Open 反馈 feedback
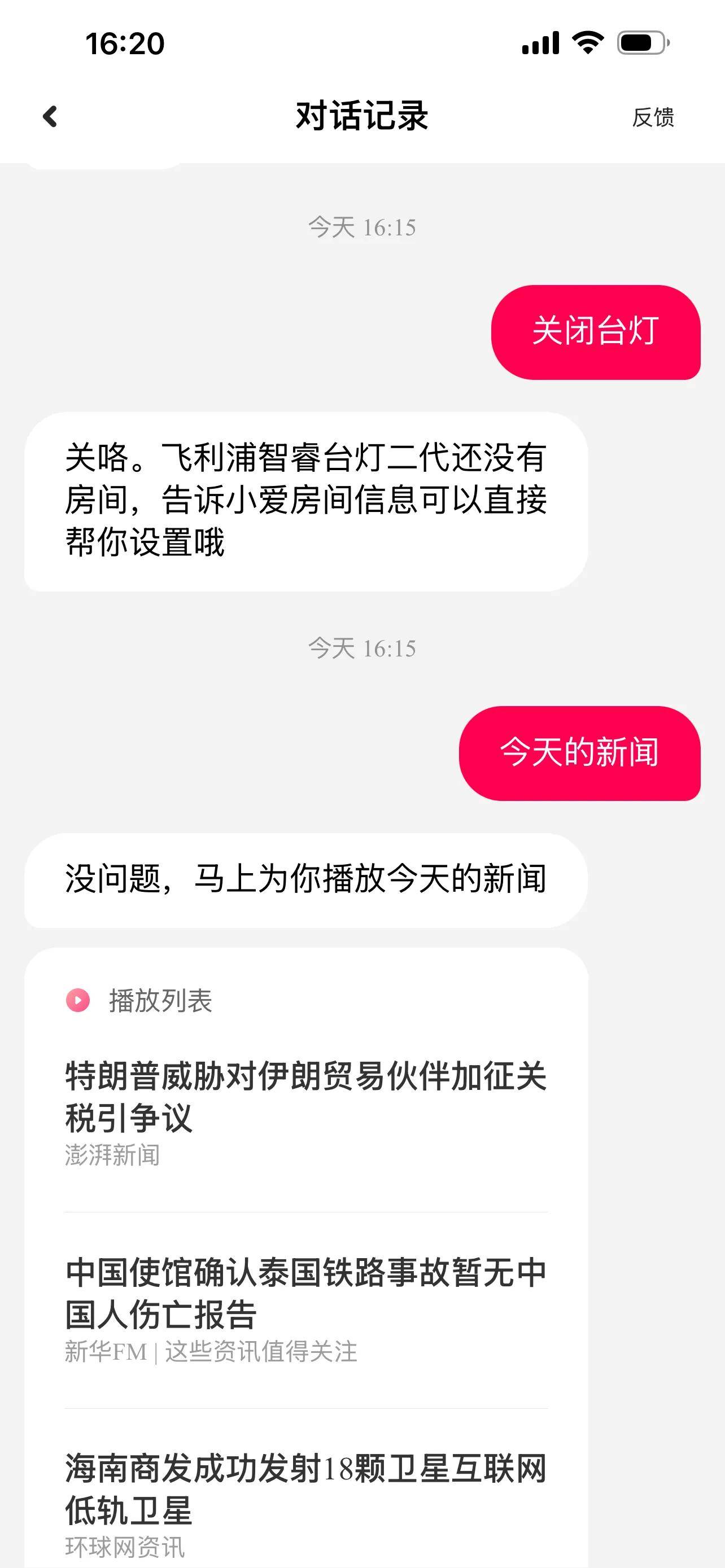 (653, 117)
